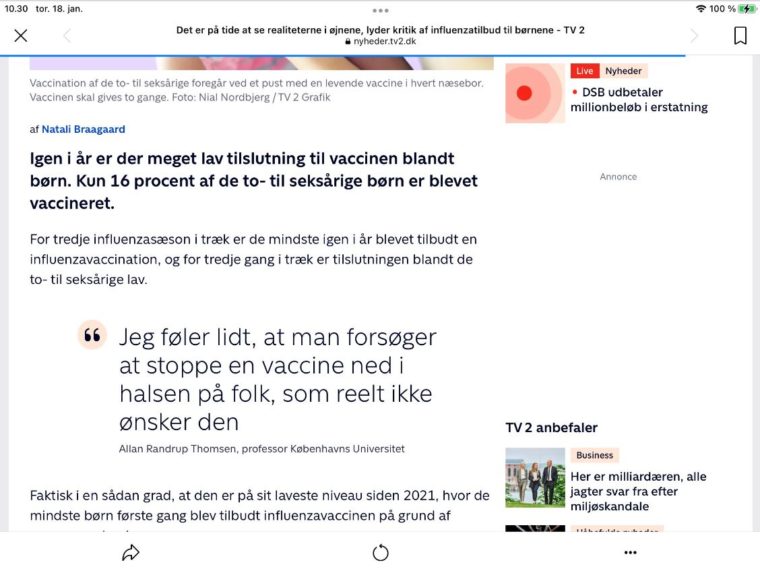The image size is (760, 571).
Task: Share this page
Action: pos(130,552)
